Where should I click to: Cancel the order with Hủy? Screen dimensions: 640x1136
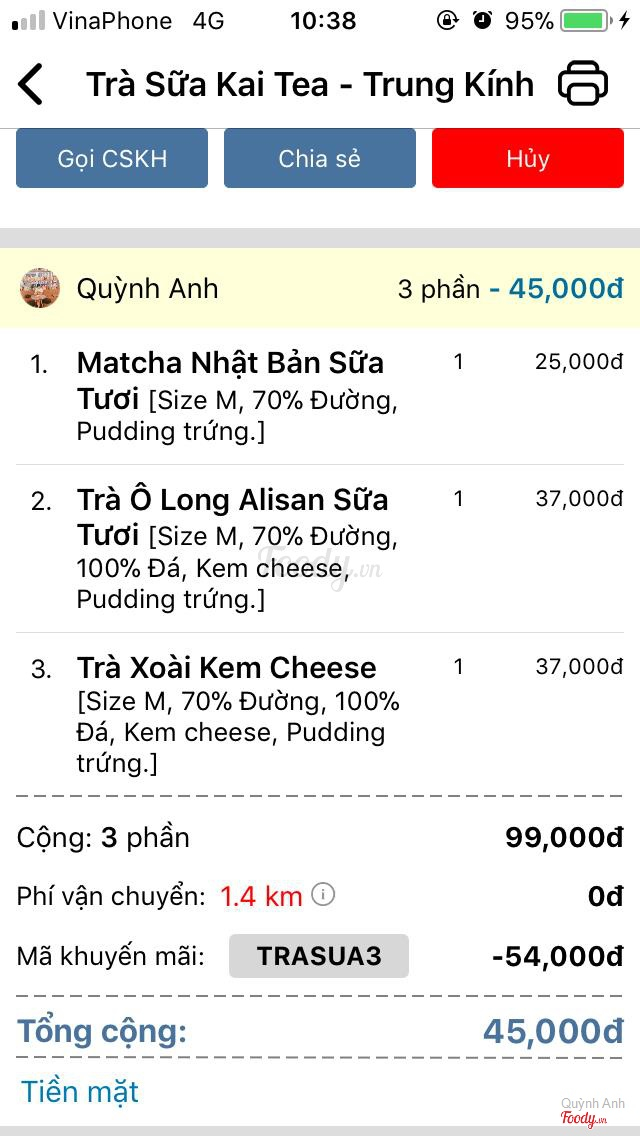click(x=527, y=158)
